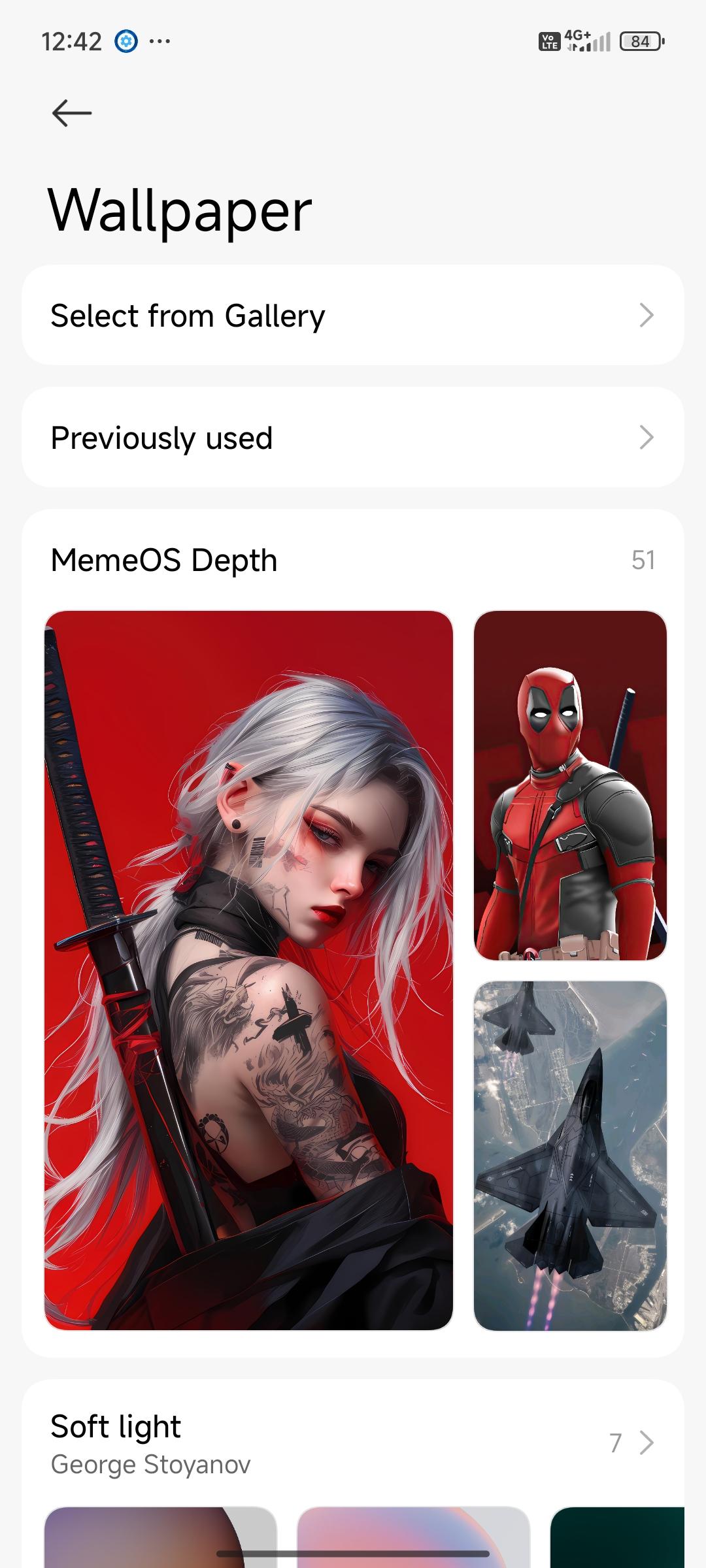Open Select from Gallery
The height and width of the screenshot is (1568, 706).
[353, 315]
